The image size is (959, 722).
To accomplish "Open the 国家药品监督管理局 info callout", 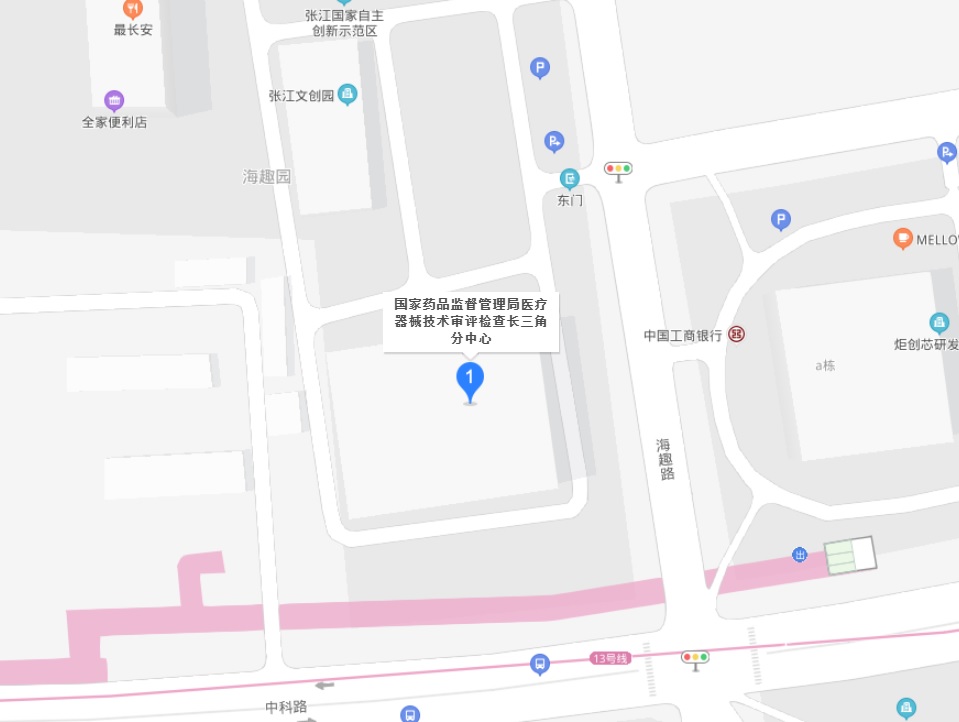I will click(x=470, y=322).
